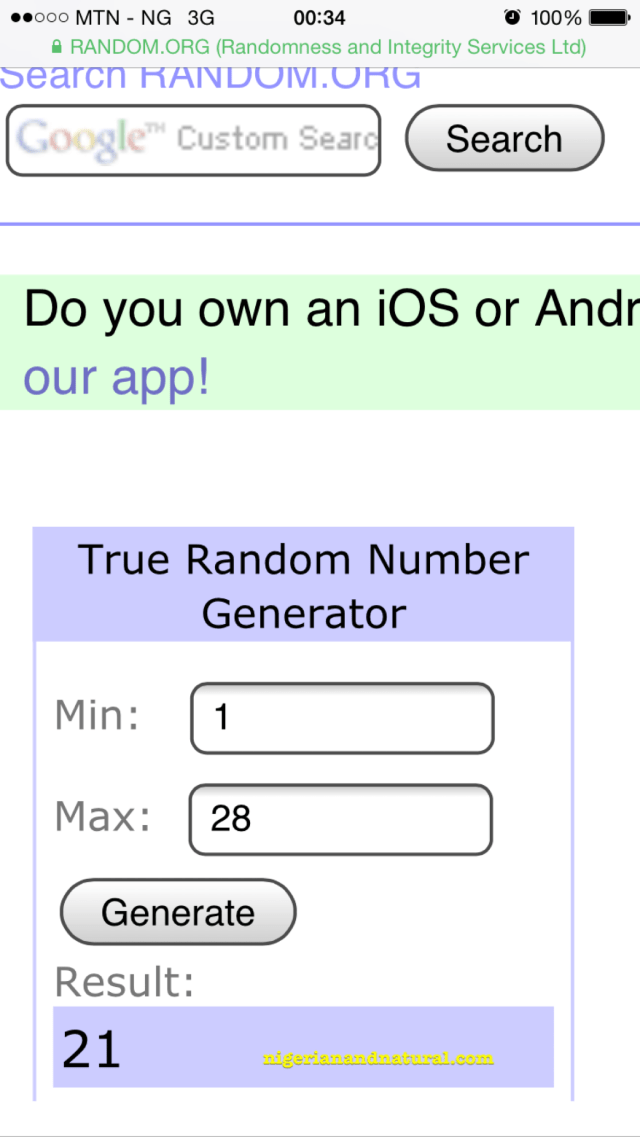This screenshot has height=1137, width=640.
Task: Open the "our app!" link
Action: [116, 379]
